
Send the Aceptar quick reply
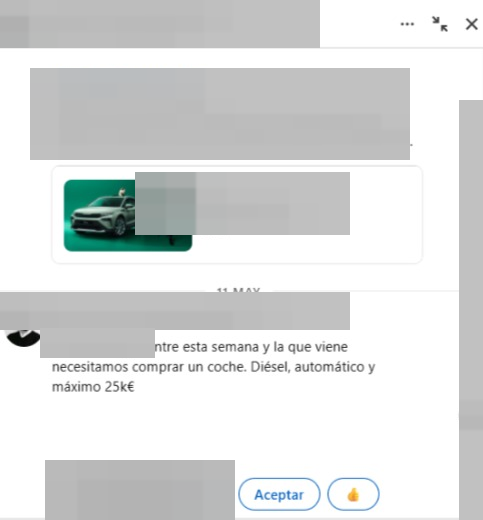pos(279,494)
